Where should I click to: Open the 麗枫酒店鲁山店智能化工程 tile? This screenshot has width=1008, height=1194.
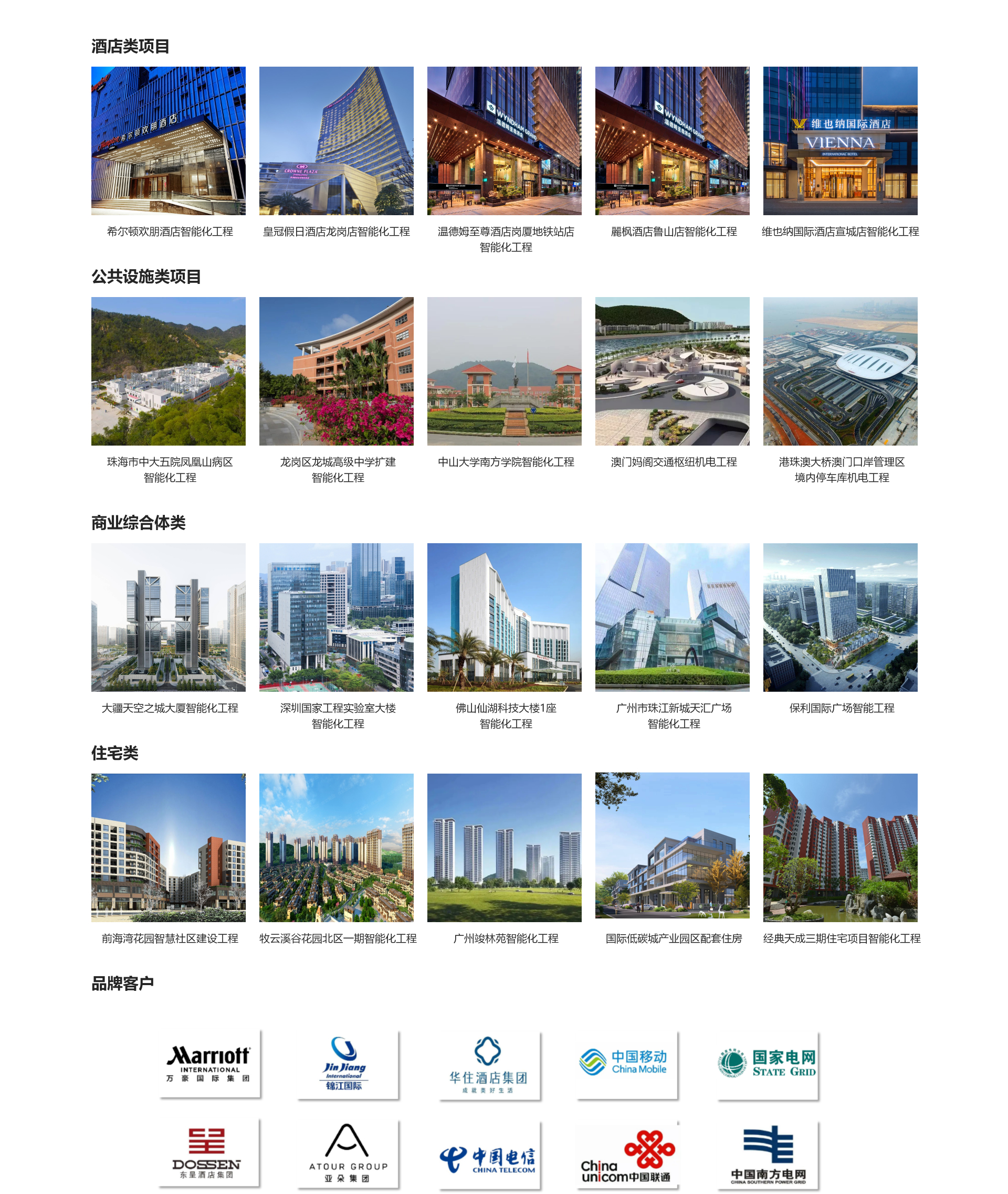point(672,141)
